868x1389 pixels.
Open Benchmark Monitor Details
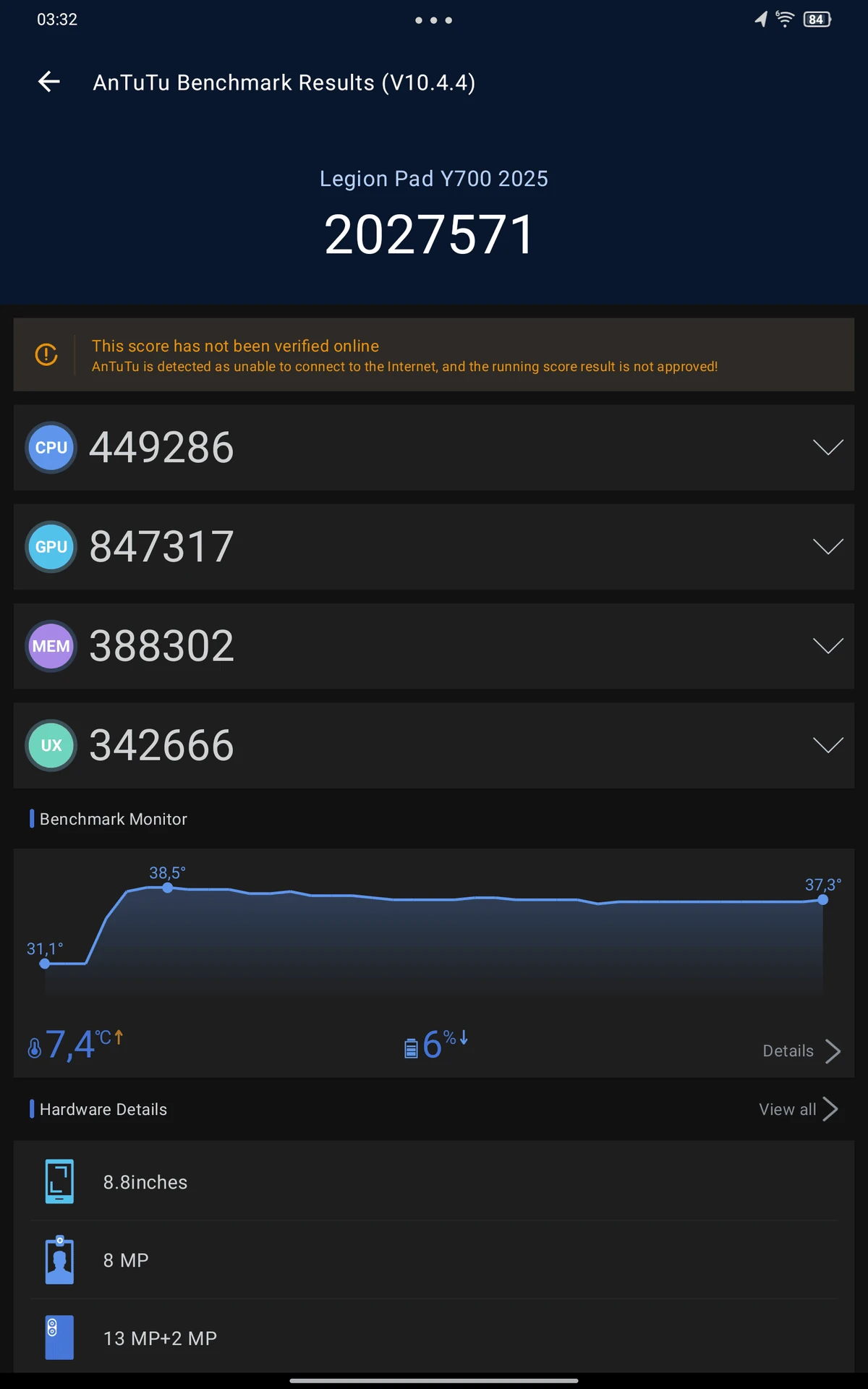click(801, 1051)
